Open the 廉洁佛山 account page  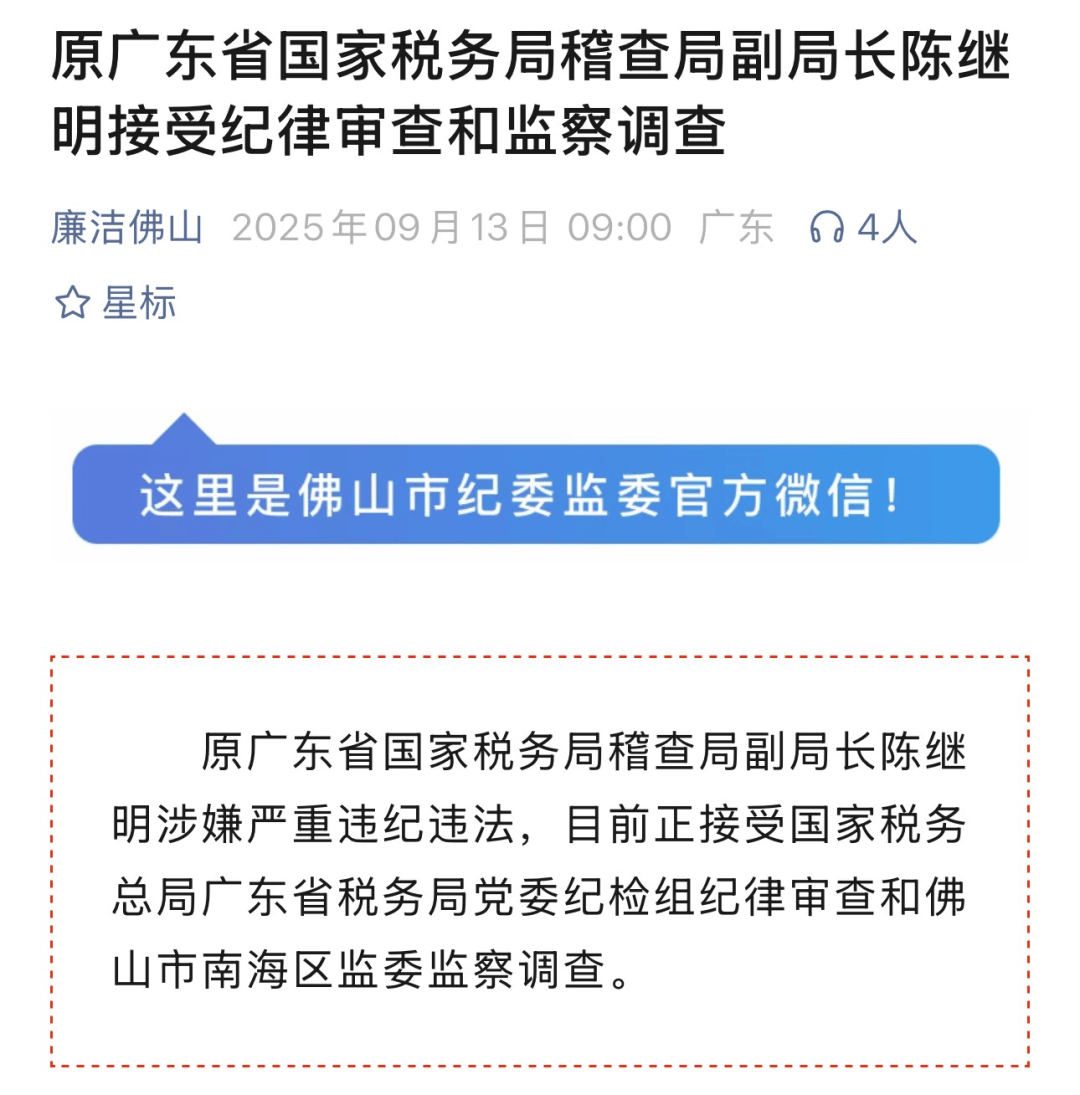(x=127, y=228)
